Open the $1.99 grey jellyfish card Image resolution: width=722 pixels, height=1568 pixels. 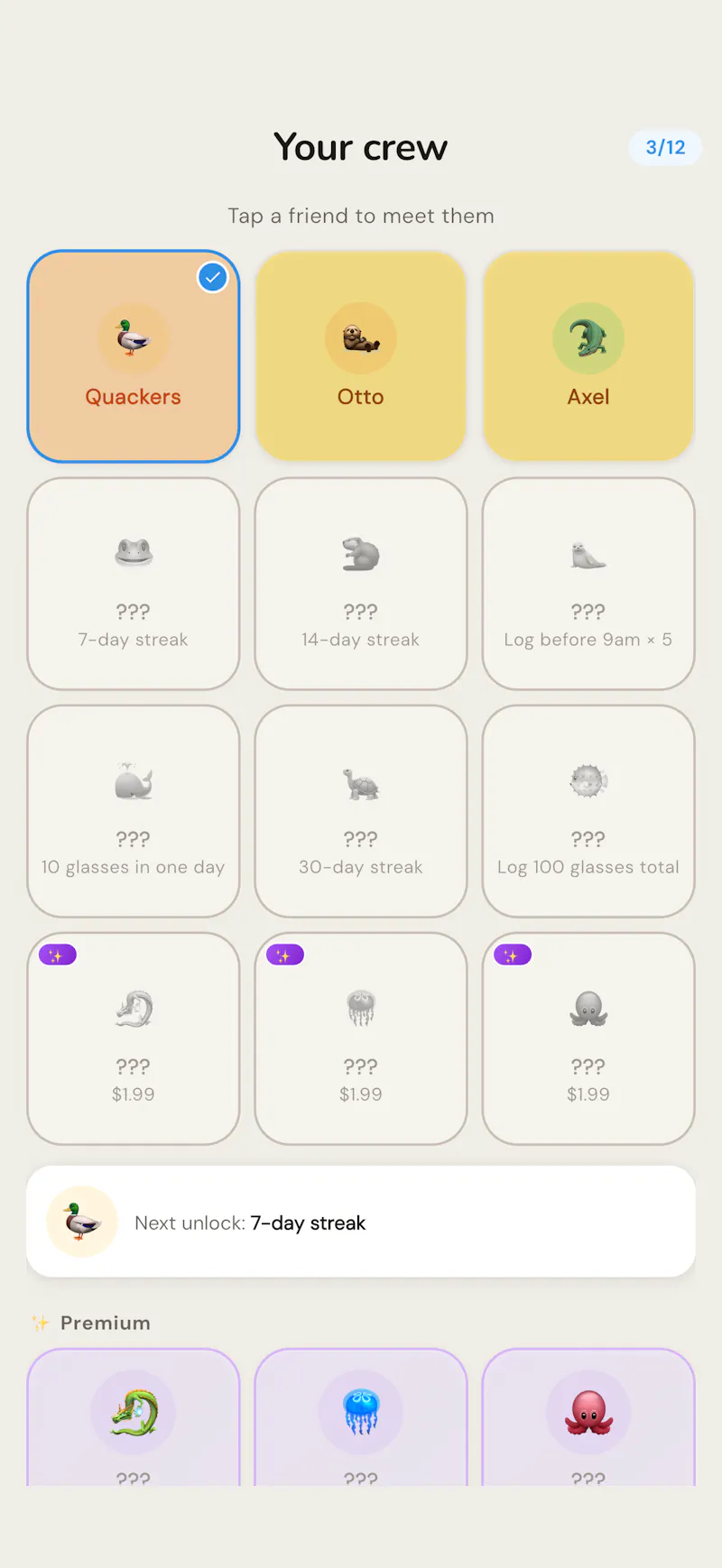[x=361, y=1038]
